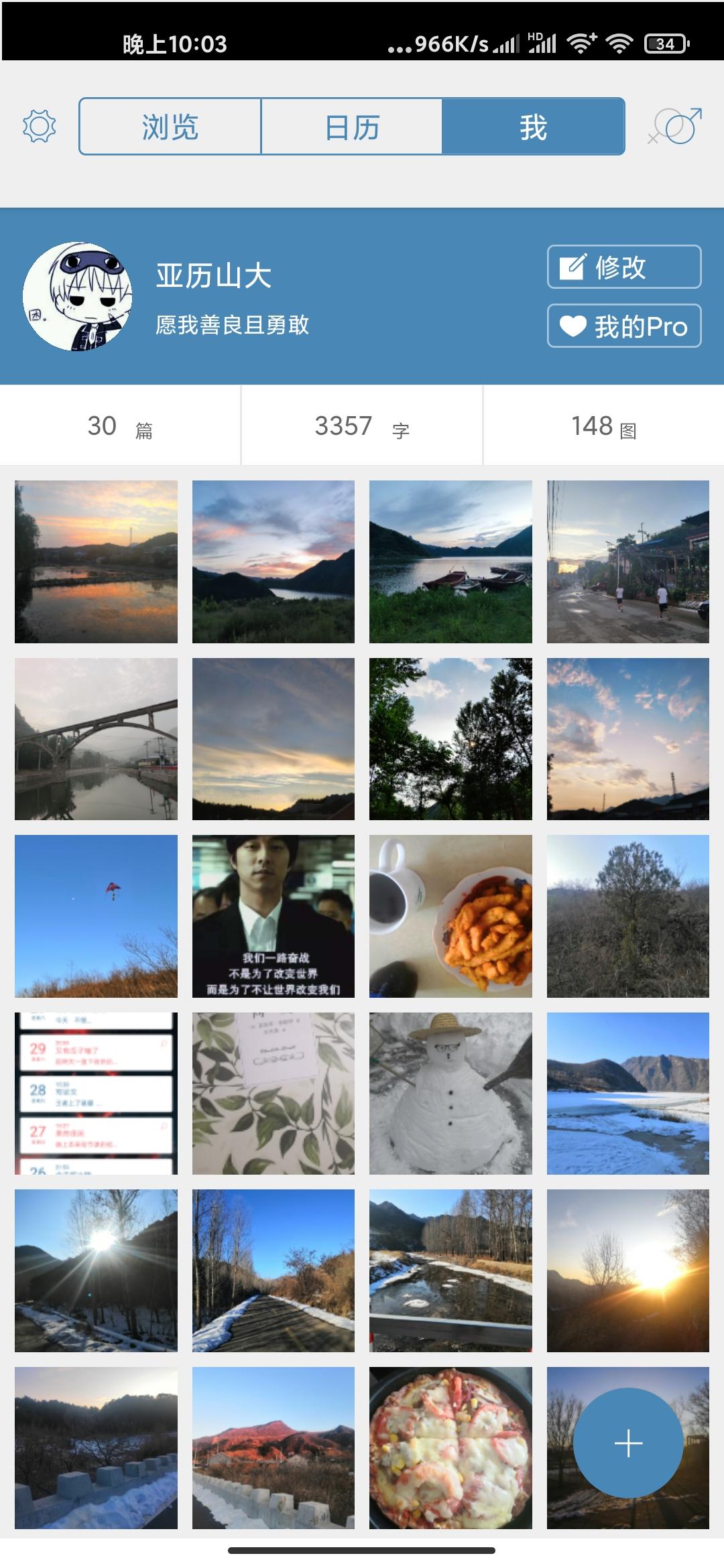View the coffee mug and snack photo
Viewport: 724px width, 1568px height.
click(450, 916)
